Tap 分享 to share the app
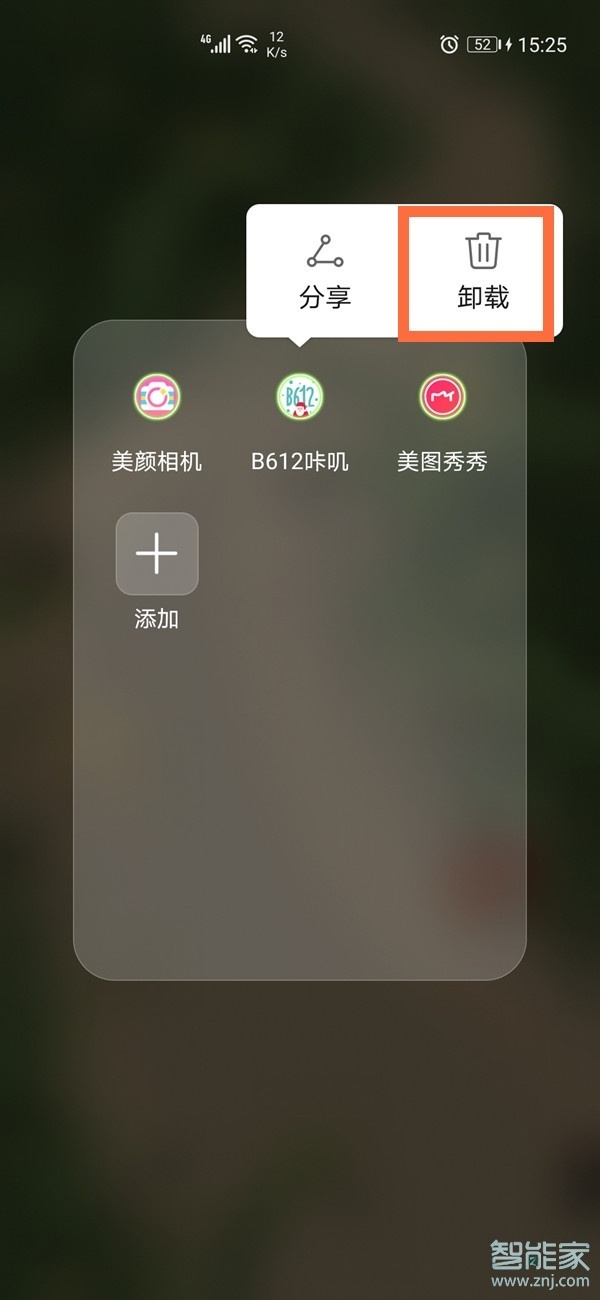The width and height of the screenshot is (600, 1300). pyautogui.click(x=325, y=271)
